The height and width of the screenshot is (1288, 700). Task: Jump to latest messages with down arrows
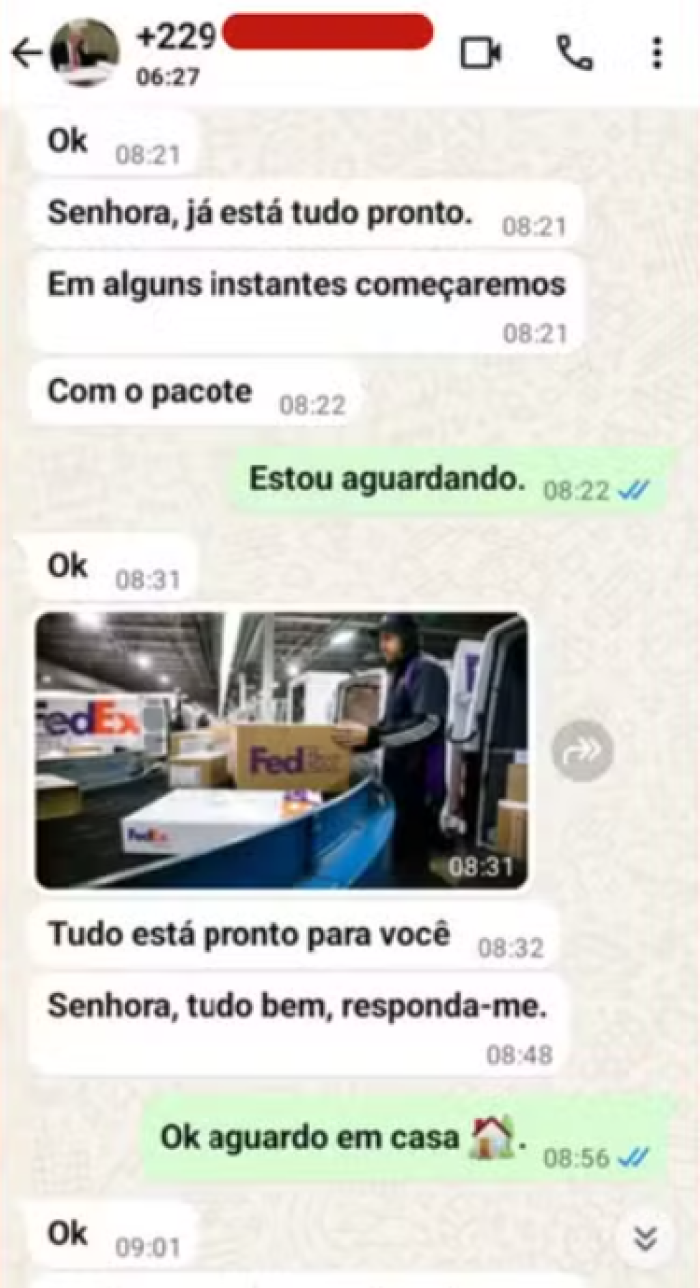click(646, 1240)
